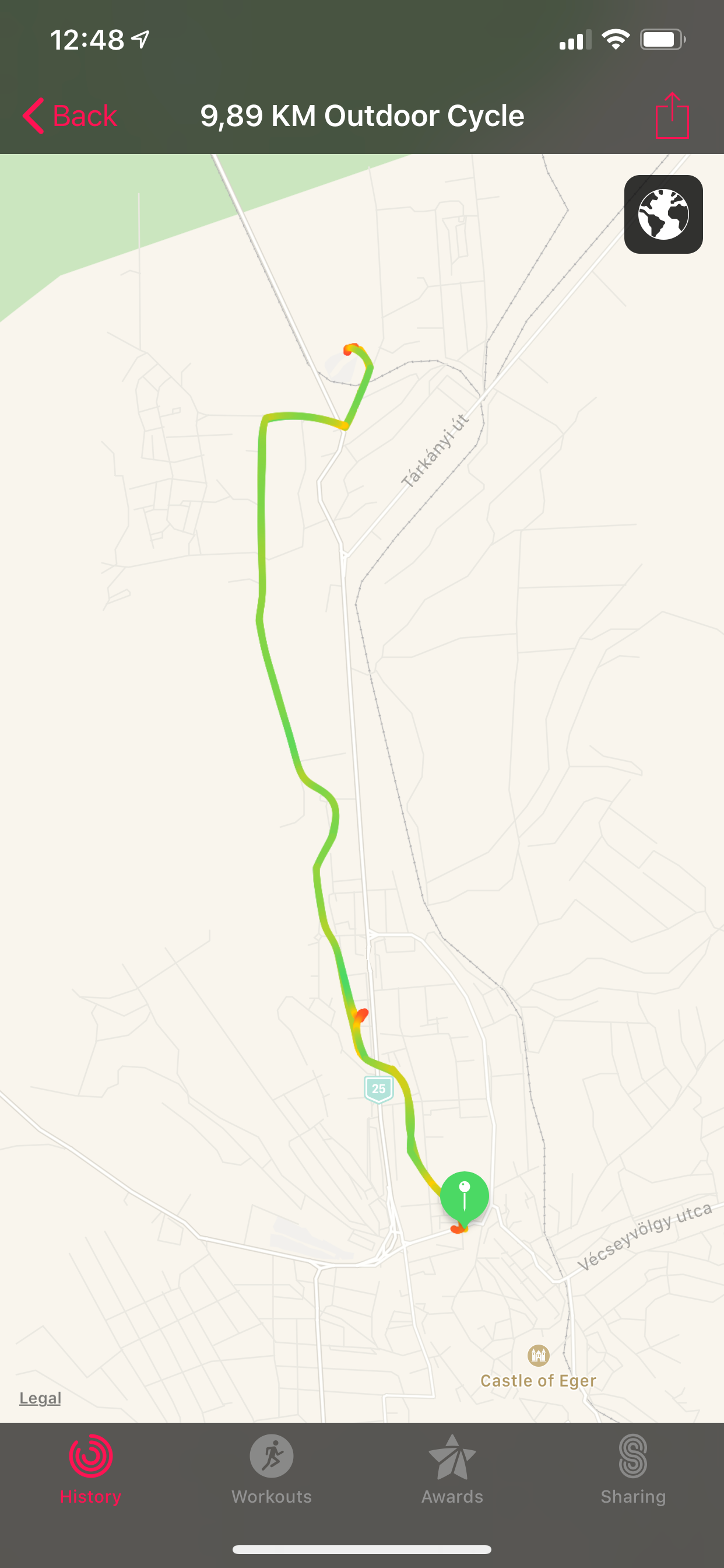The width and height of the screenshot is (724, 1568).
Task: Tap the green start pin on route
Action: 464,1195
